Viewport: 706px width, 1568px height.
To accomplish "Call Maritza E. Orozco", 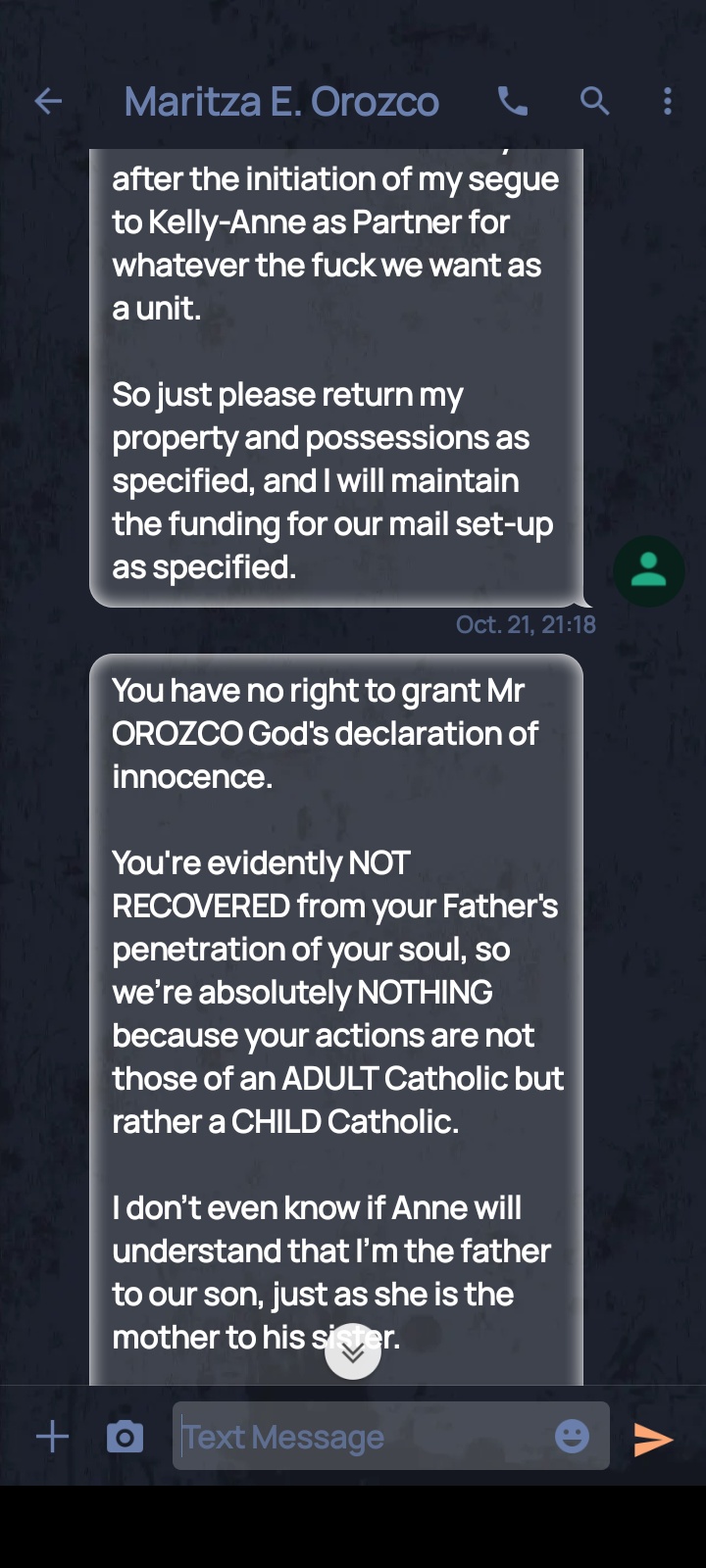I will click(513, 101).
